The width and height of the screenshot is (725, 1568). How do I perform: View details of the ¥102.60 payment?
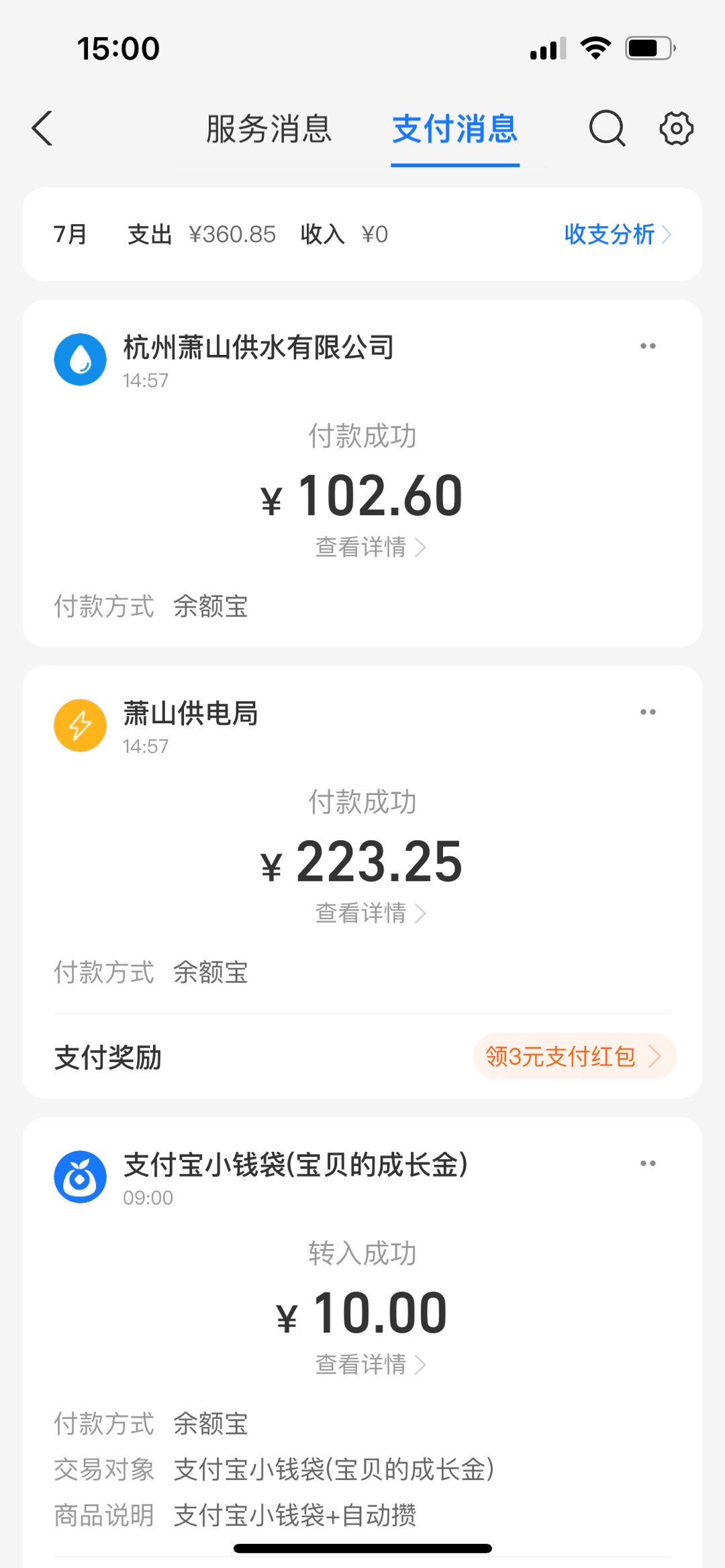pyautogui.click(x=371, y=547)
